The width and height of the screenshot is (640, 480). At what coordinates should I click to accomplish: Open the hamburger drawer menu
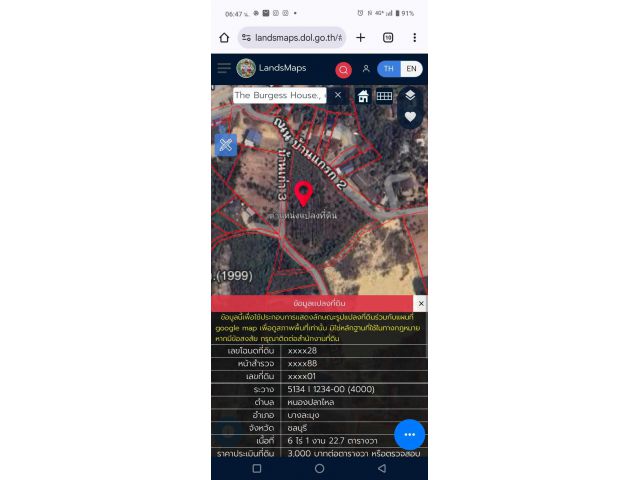pyautogui.click(x=223, y=68)
